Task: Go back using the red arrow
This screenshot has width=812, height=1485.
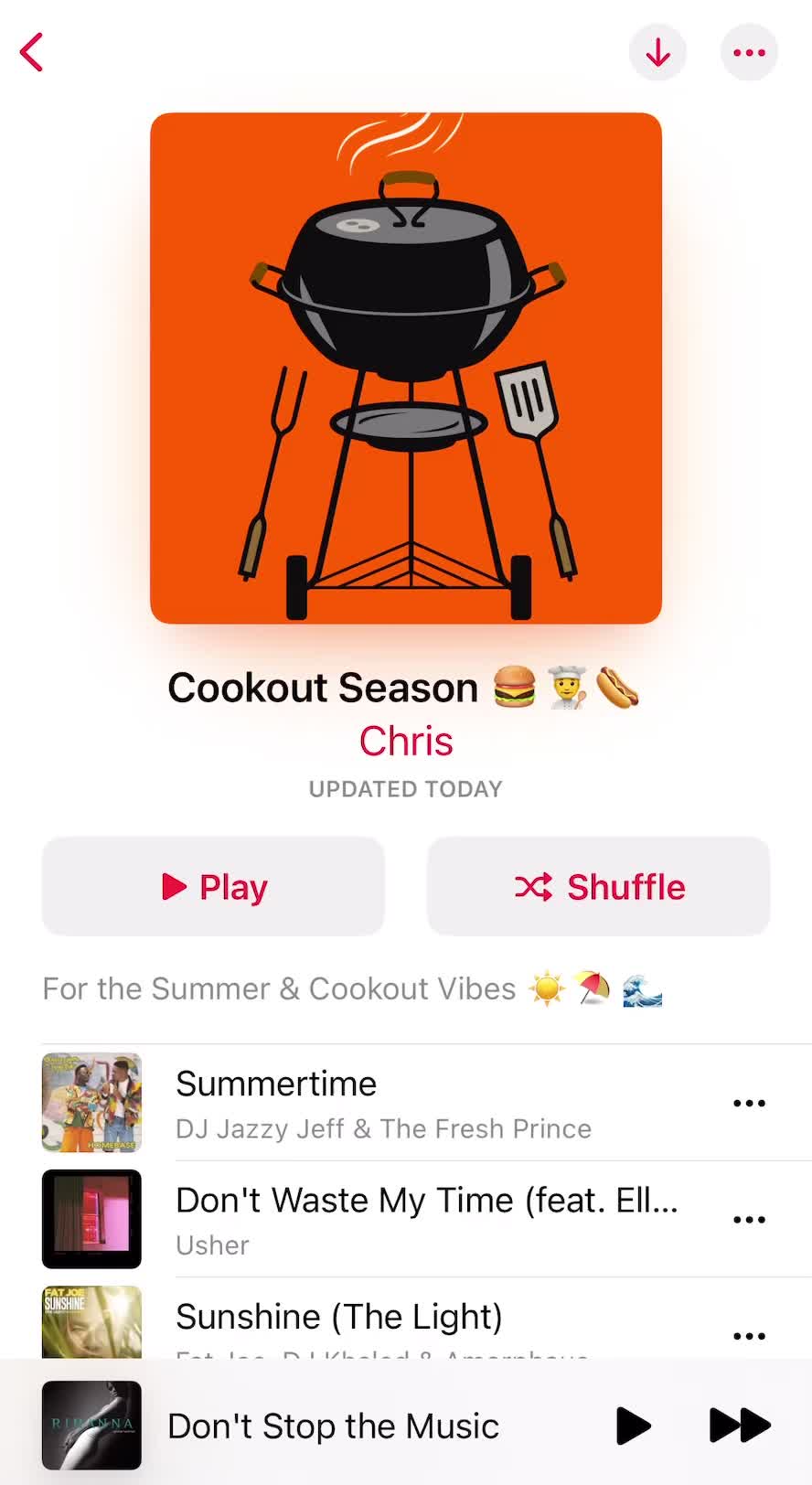Action: point(32,52)
